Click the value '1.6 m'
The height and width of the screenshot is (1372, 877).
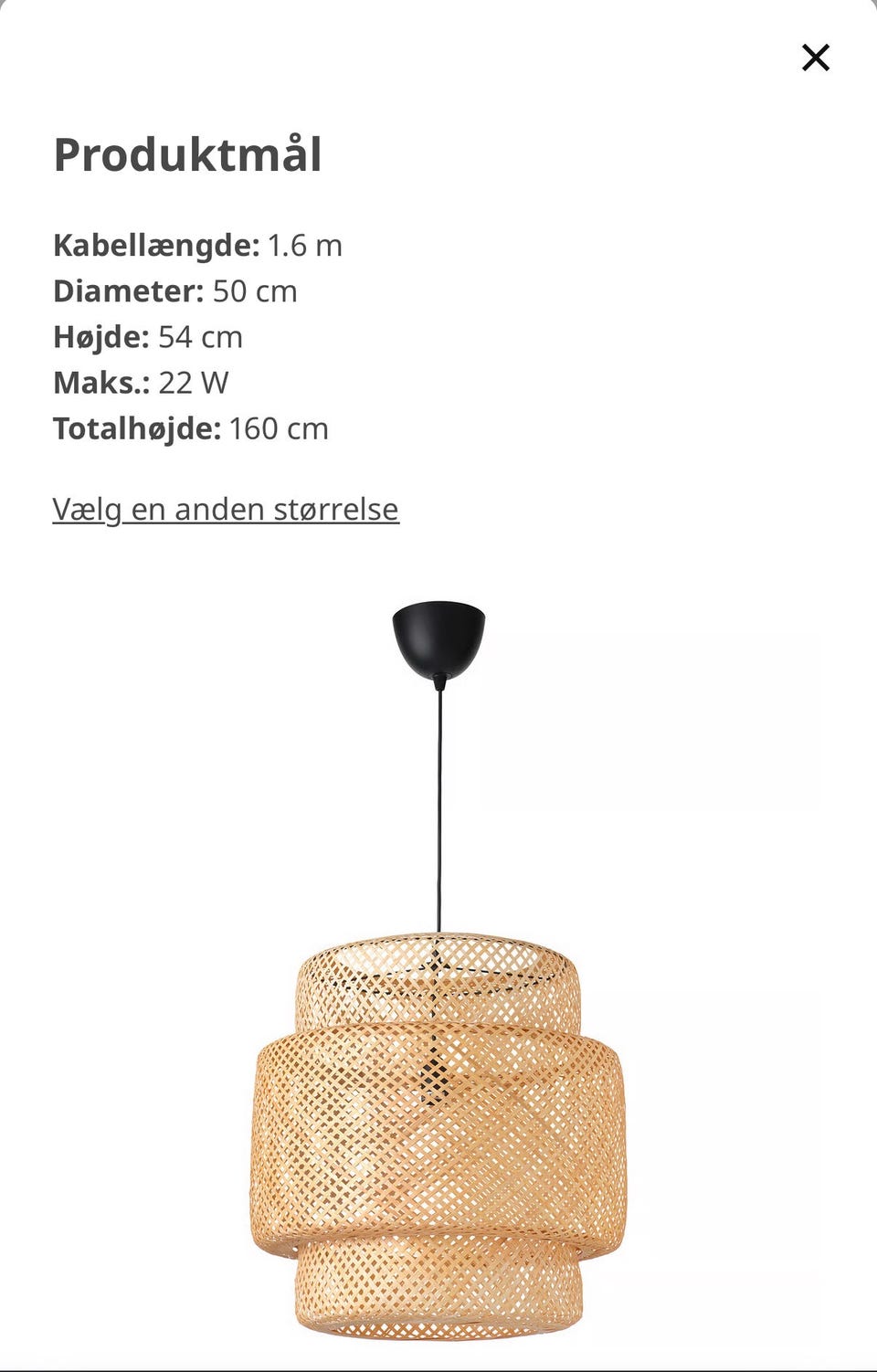pos(306,245)
